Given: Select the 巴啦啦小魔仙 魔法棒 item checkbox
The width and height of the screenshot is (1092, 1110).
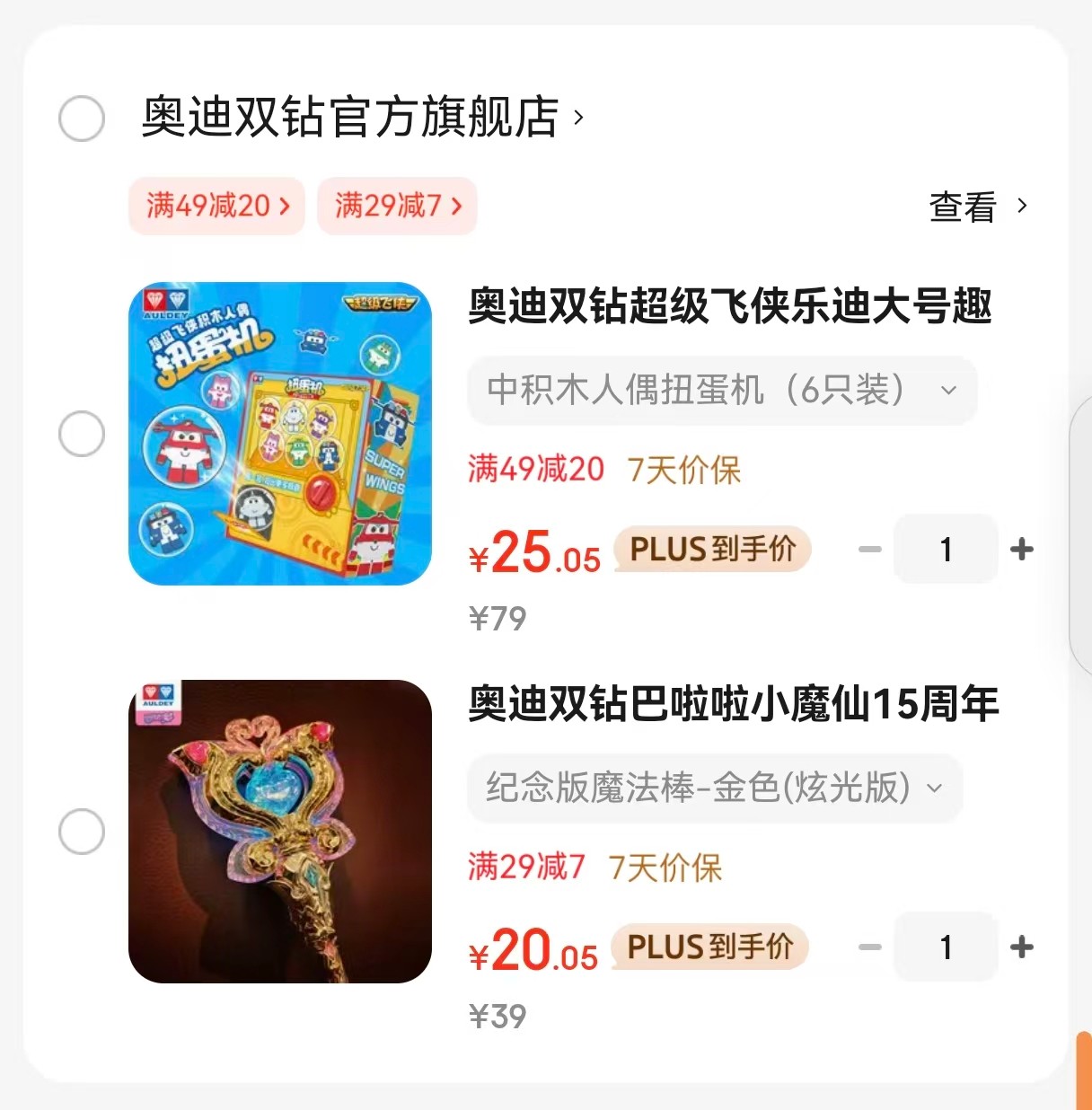Looking at the screenshot, I should coord(82,832).
